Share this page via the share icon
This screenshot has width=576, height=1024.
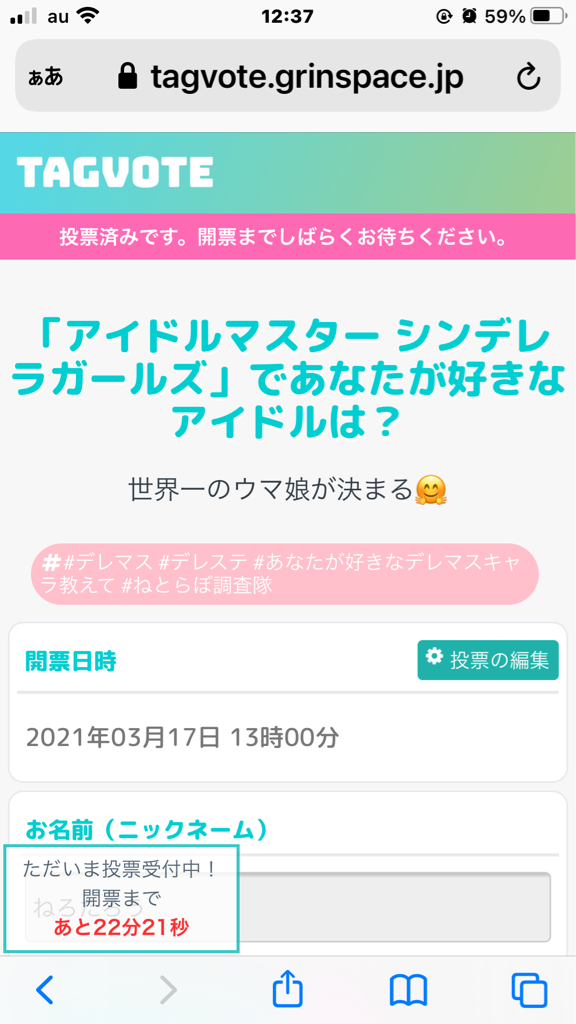(287, 989)
